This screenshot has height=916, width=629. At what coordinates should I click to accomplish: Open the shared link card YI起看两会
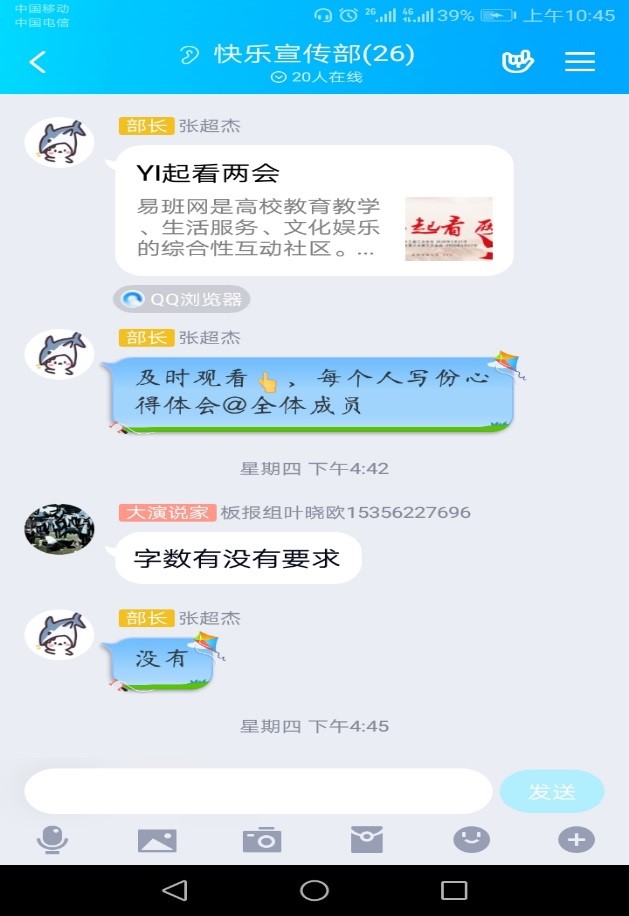coord(314,210)
